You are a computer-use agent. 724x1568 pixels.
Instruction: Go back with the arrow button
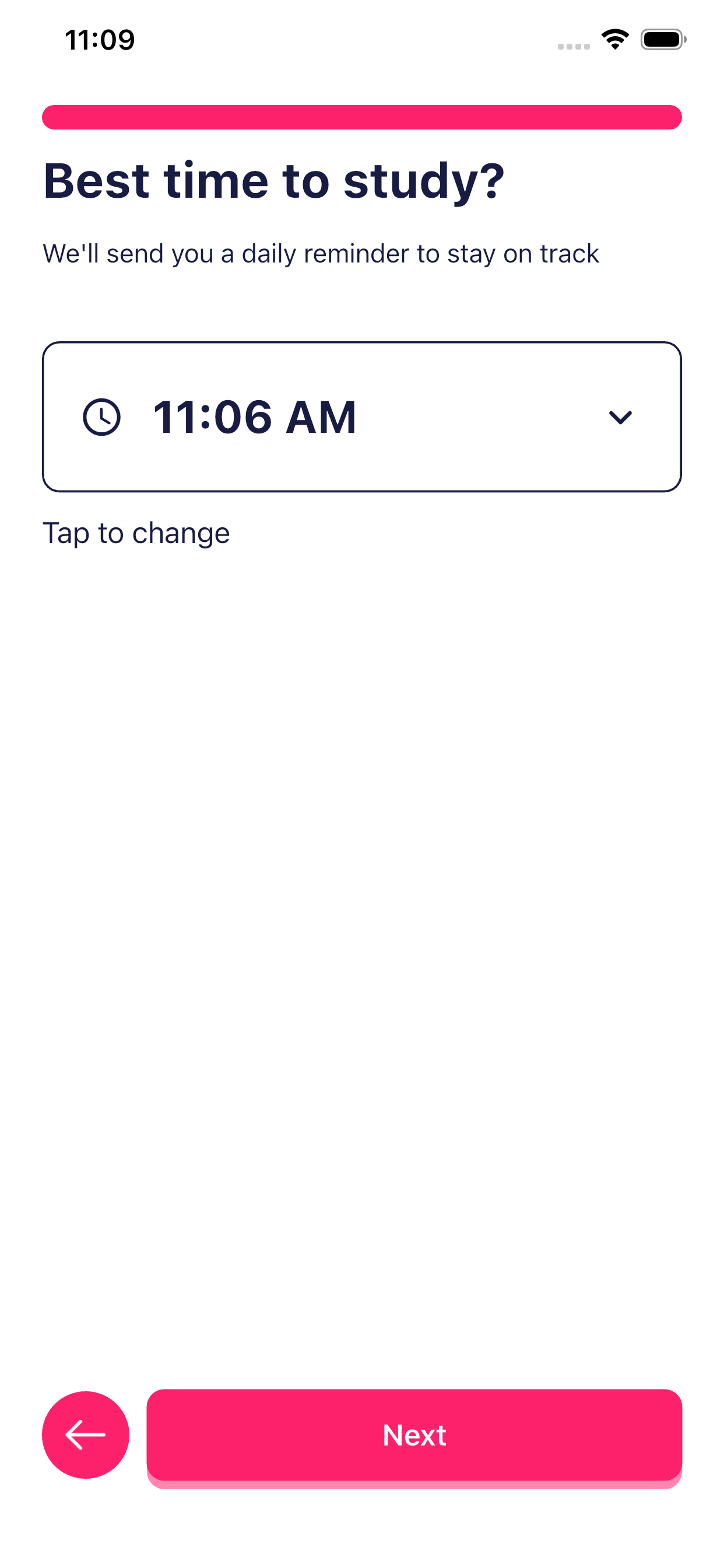point(86,1434)
